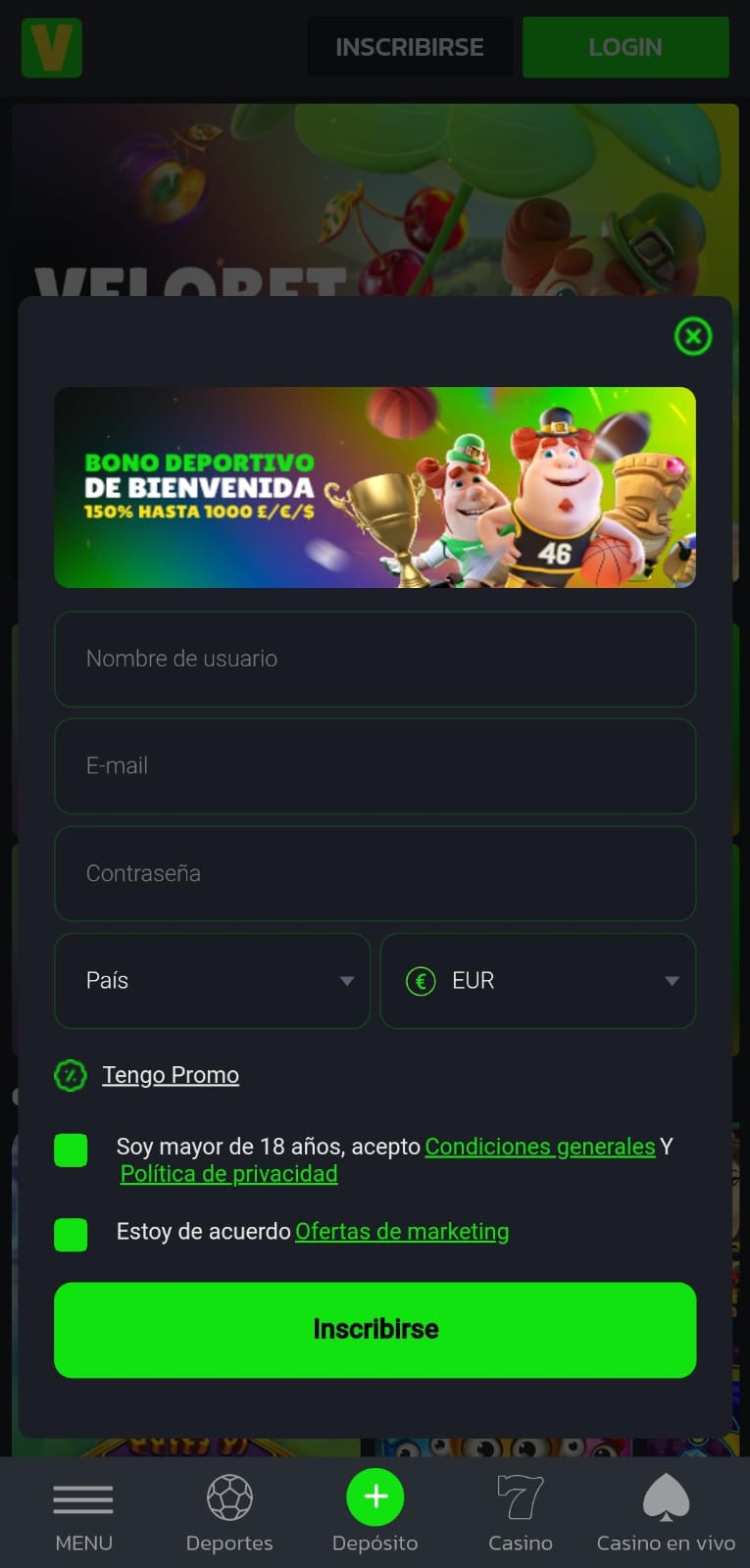Open the Casino en vivo tab
750x1568 pixels.
[666, 1516]
